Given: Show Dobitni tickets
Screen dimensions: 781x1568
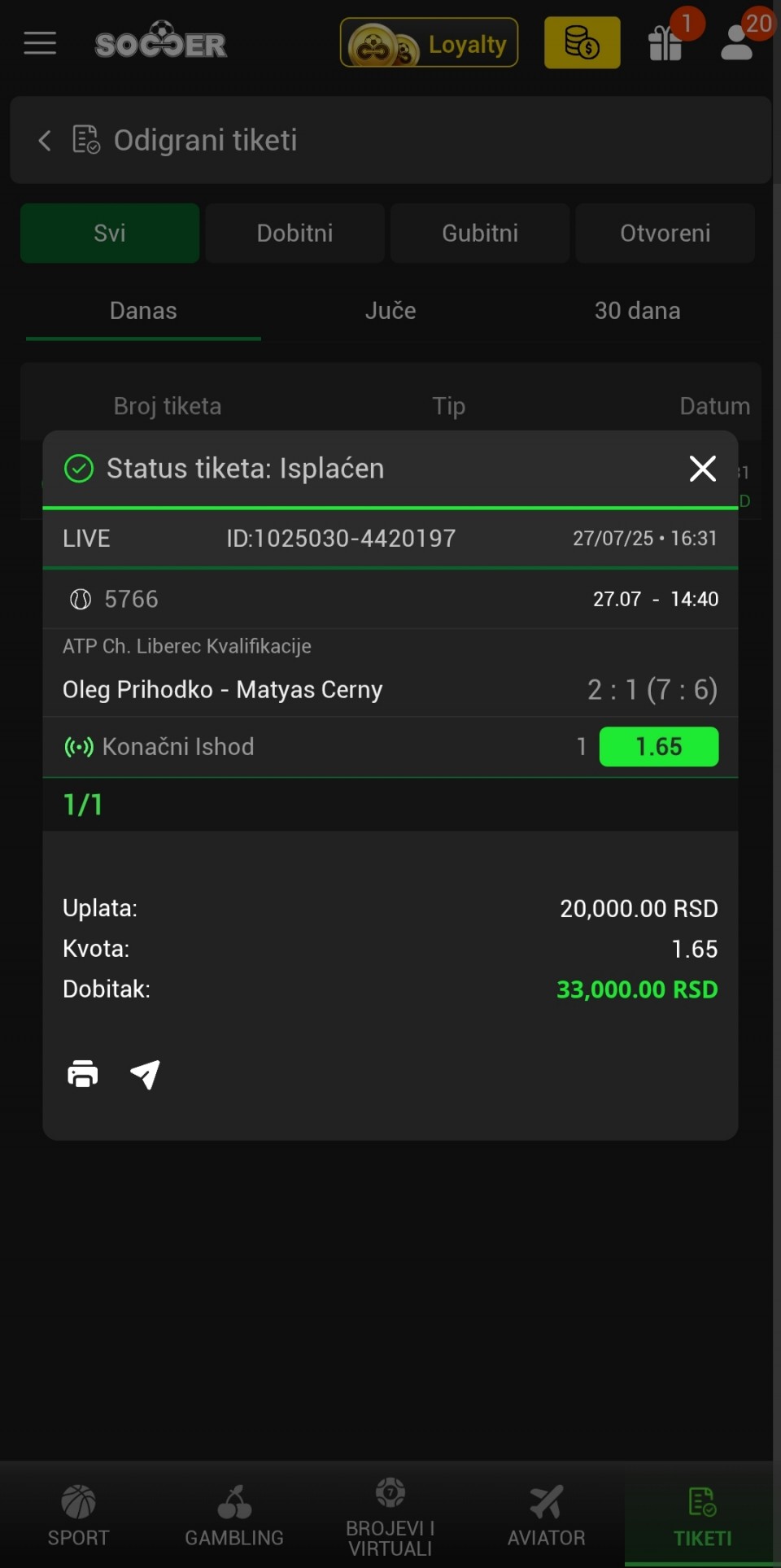Looking at the screenshot, I should click(x=295, y=233).
